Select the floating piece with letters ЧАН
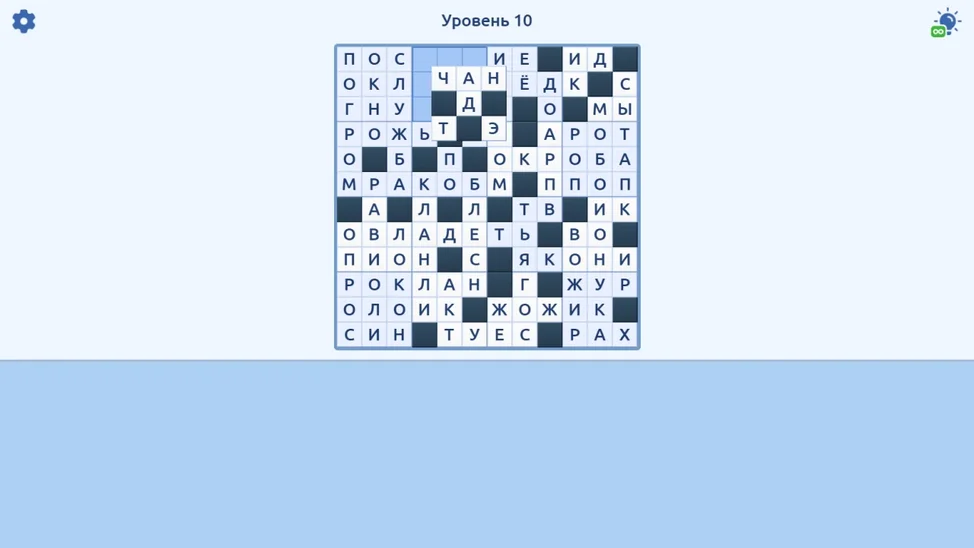The height and width of the screenshot is (548, 974). point(468,79)
